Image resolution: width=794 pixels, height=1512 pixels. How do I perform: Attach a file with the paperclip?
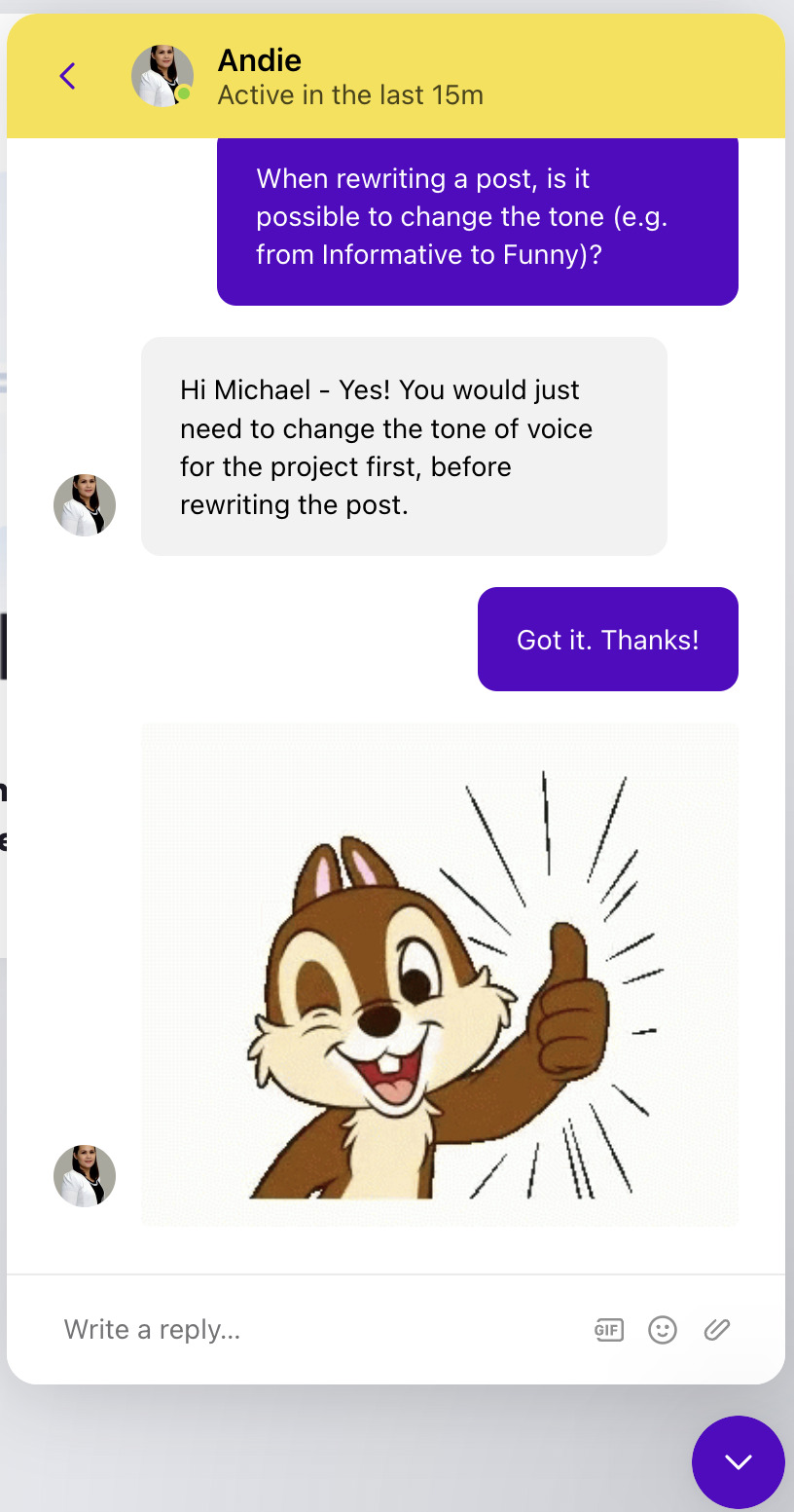pos(717,1330)
